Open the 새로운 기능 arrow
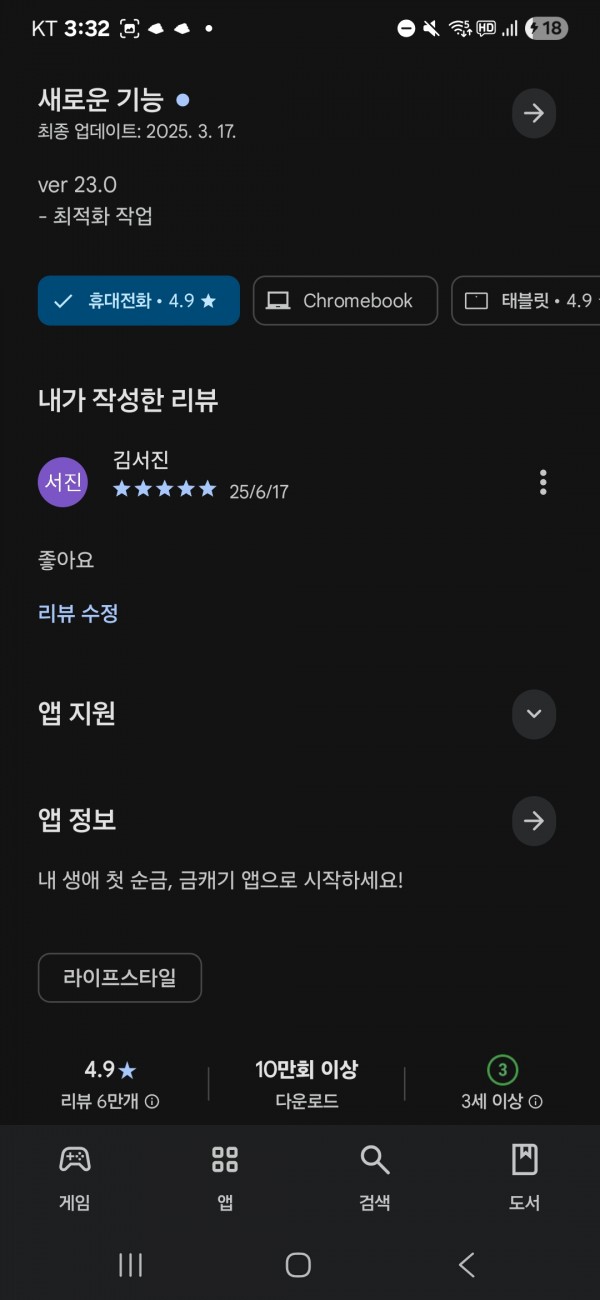 [x=534, y=113]
